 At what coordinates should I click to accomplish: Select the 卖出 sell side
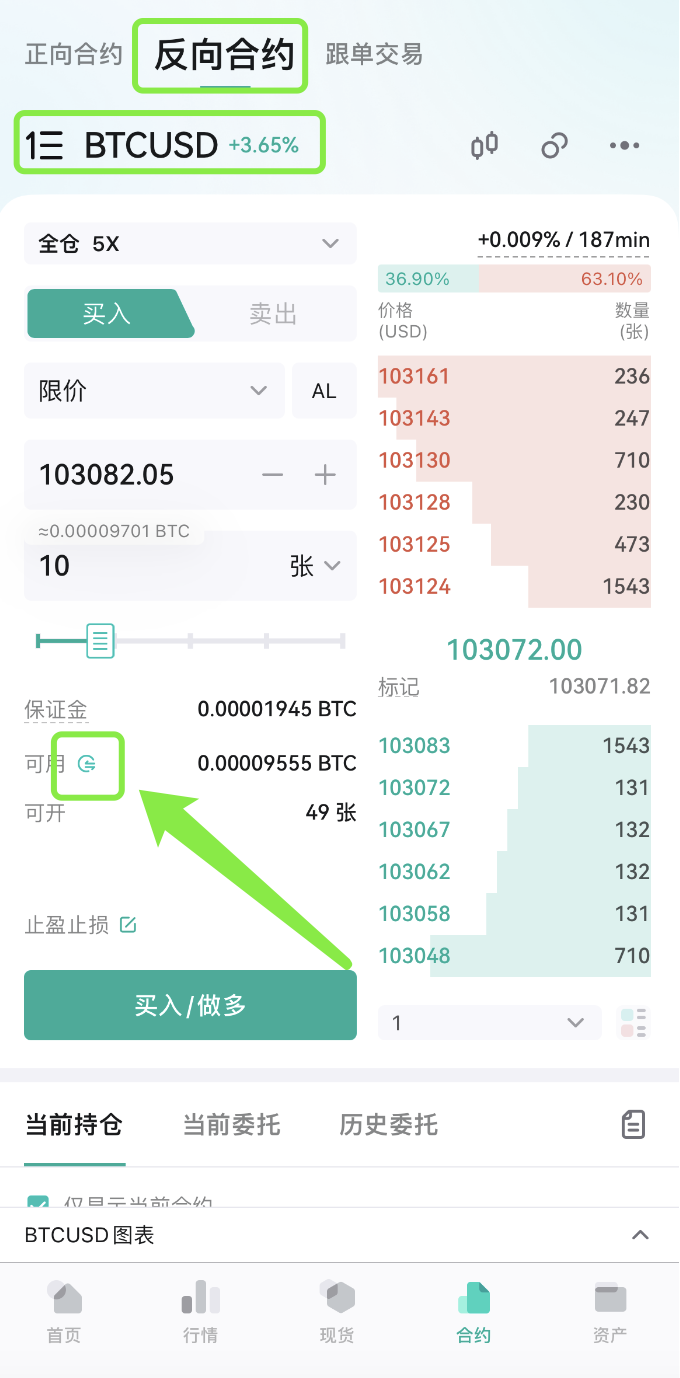tap(273, 314)
